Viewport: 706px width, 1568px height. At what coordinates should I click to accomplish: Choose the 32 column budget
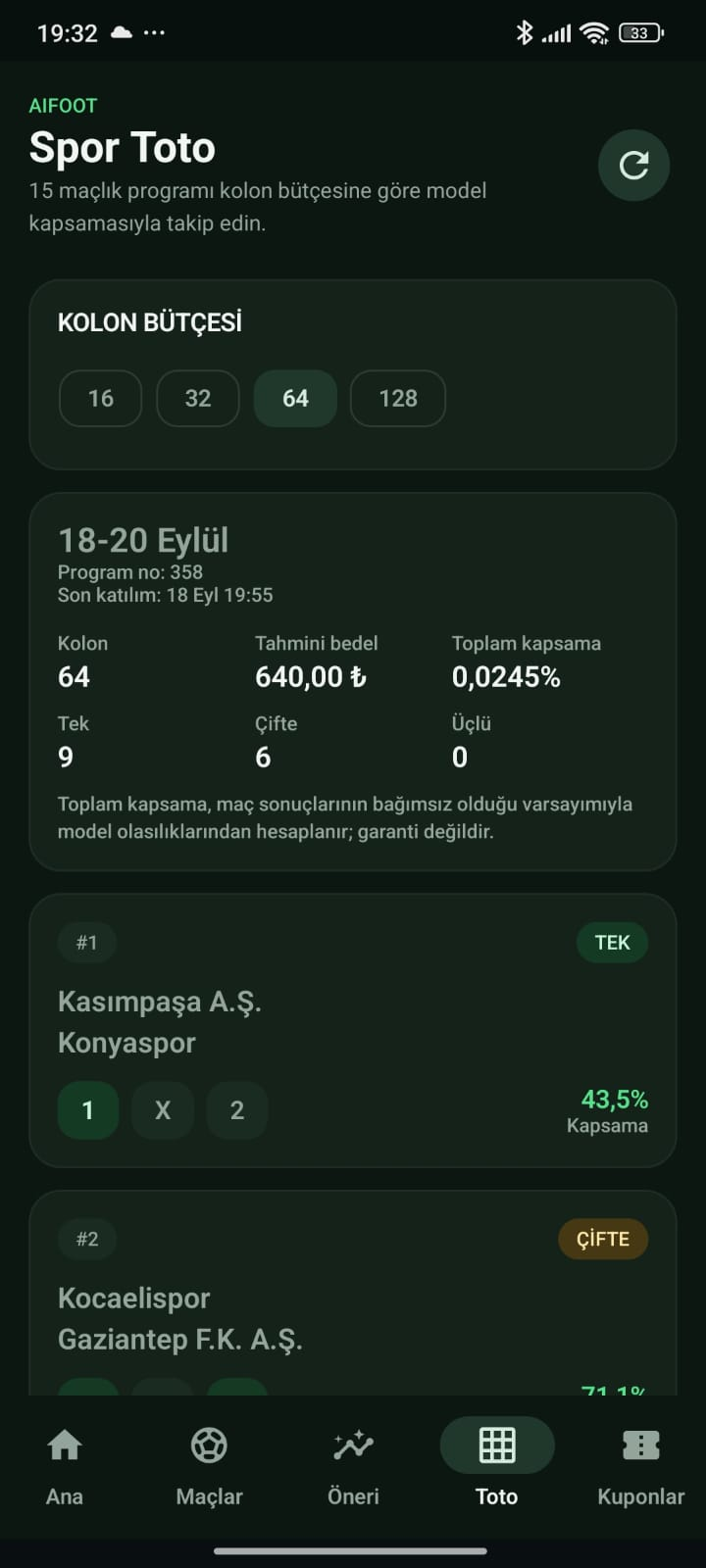pos(198,398)
